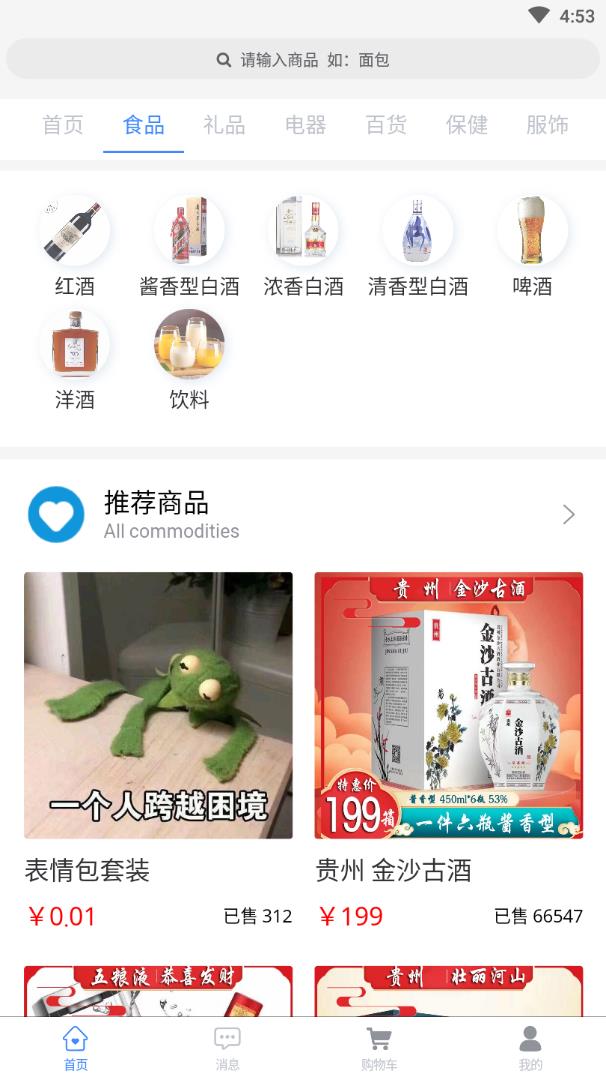Go to the 百货 tab
The height and width of the screenshot is (1080, 606).
point(386,125)
